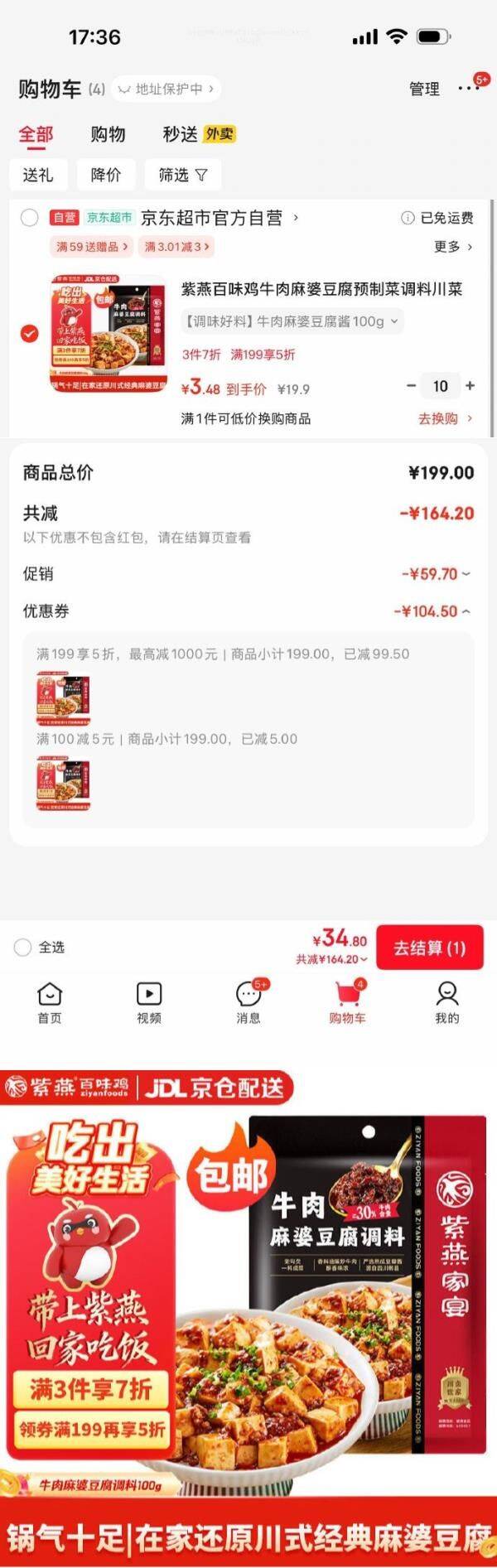Open the 筛选 filter options
The width and height of the screenshot is (497, 1568).
pyautogui.click(x=182, y=175)
